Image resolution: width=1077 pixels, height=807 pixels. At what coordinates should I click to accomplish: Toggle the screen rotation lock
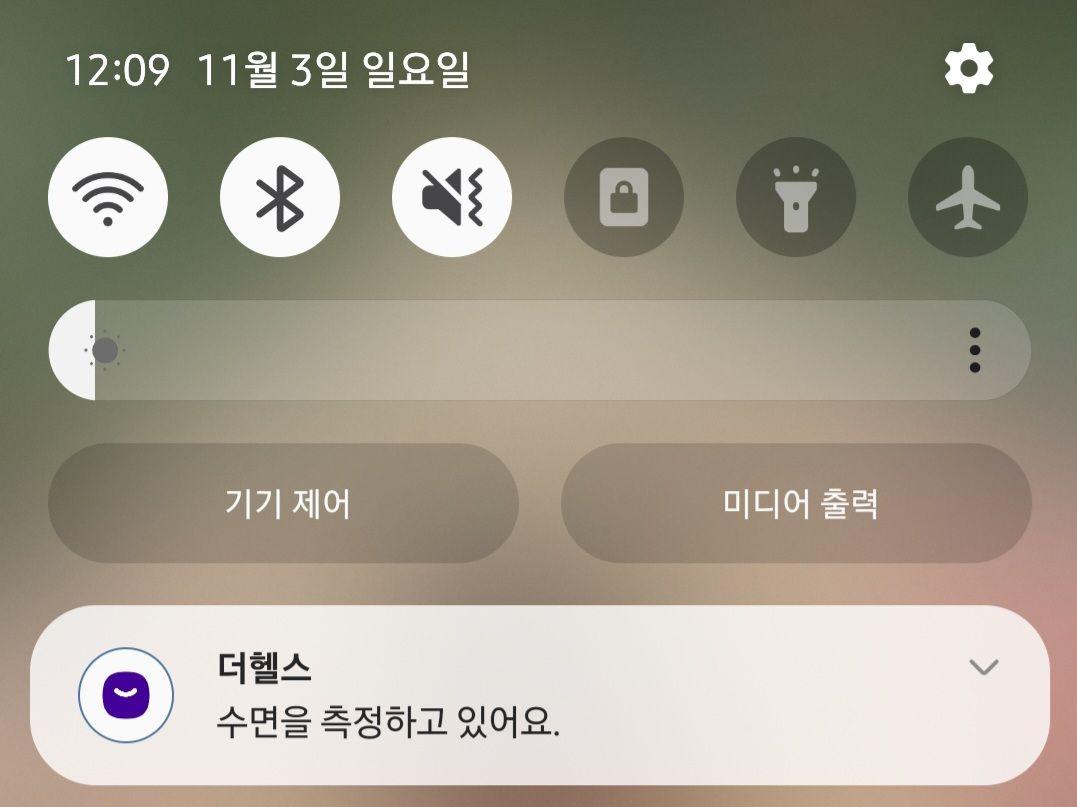click(x=624, y=197)
